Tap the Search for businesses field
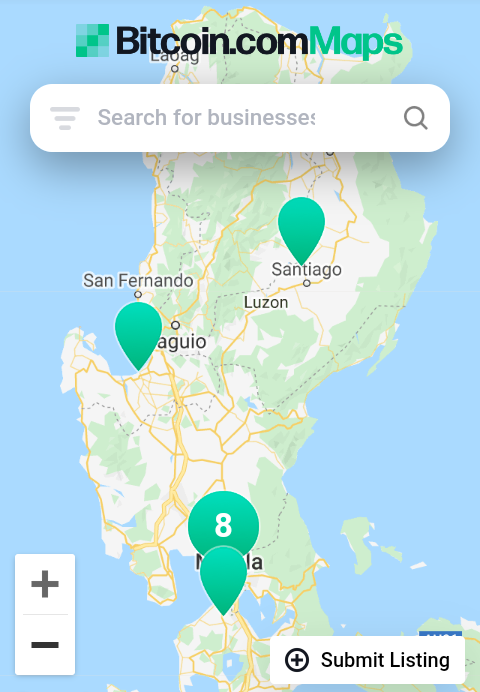Image resolution: width=480 pixels, height=692 pixels. coord(206,117)
